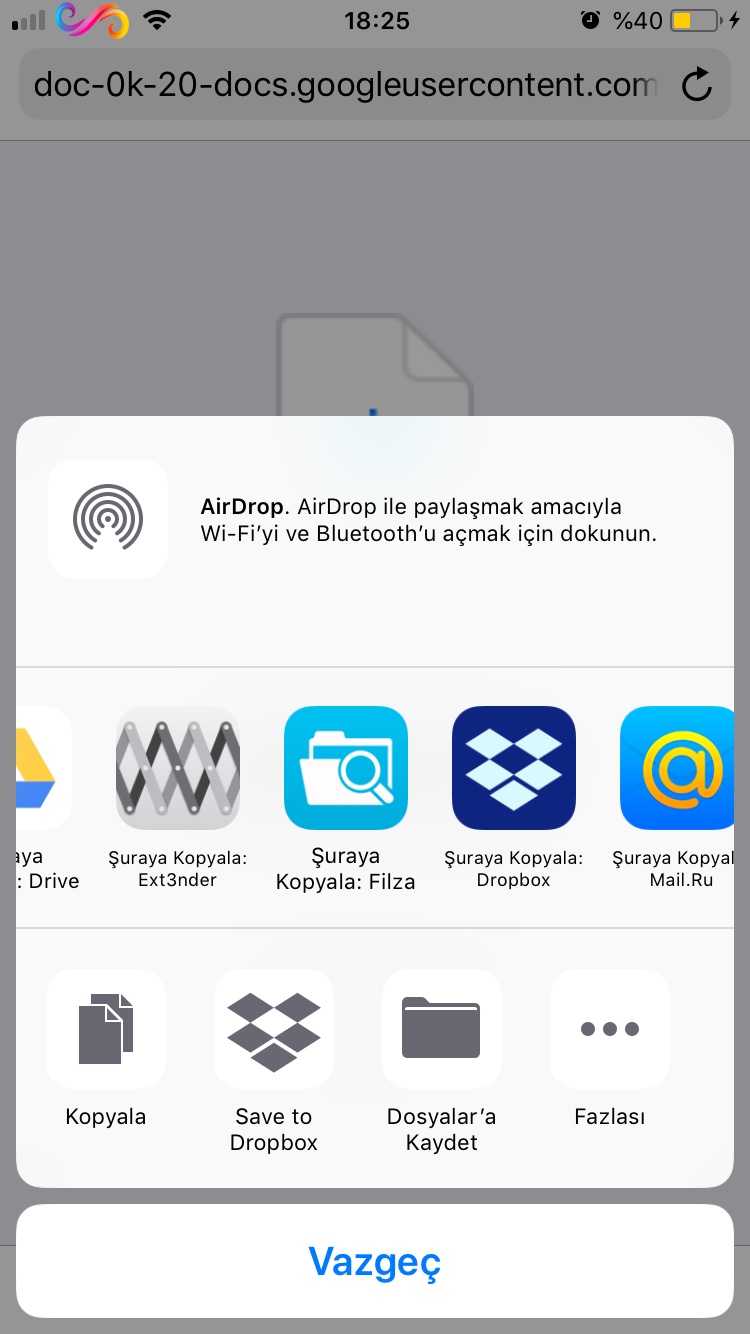The height and width of the screenshot is (1334, 750).
Task: Tap the googleusercontent address field
Action: click(x=345, y=86)
